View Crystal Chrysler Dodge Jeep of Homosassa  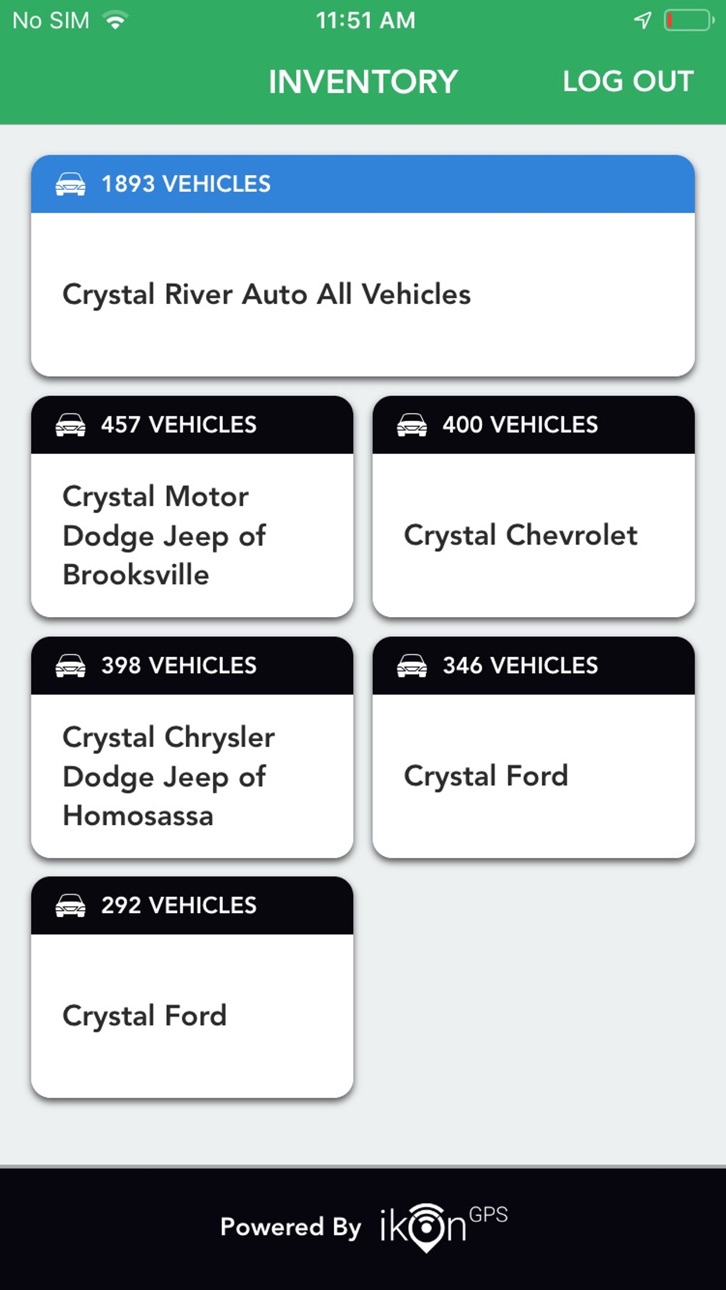click(192, 747)
